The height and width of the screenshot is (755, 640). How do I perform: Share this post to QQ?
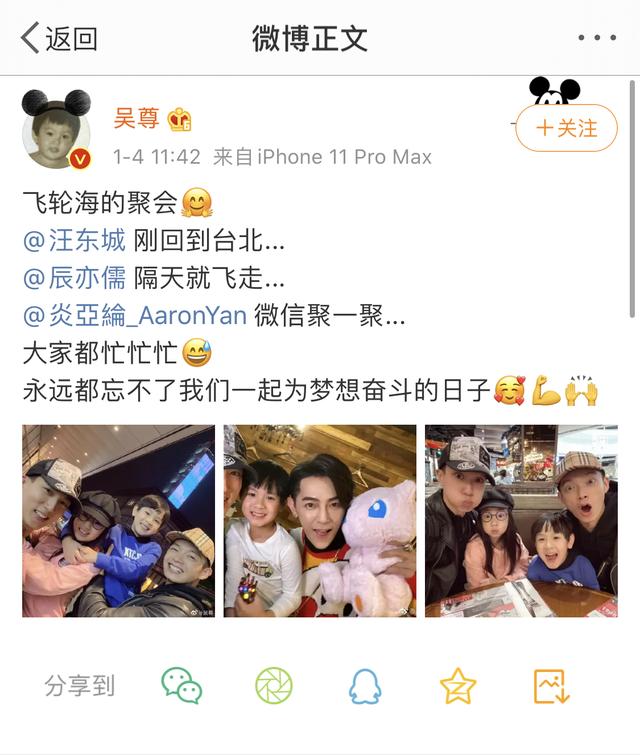(x=365, y=685)
